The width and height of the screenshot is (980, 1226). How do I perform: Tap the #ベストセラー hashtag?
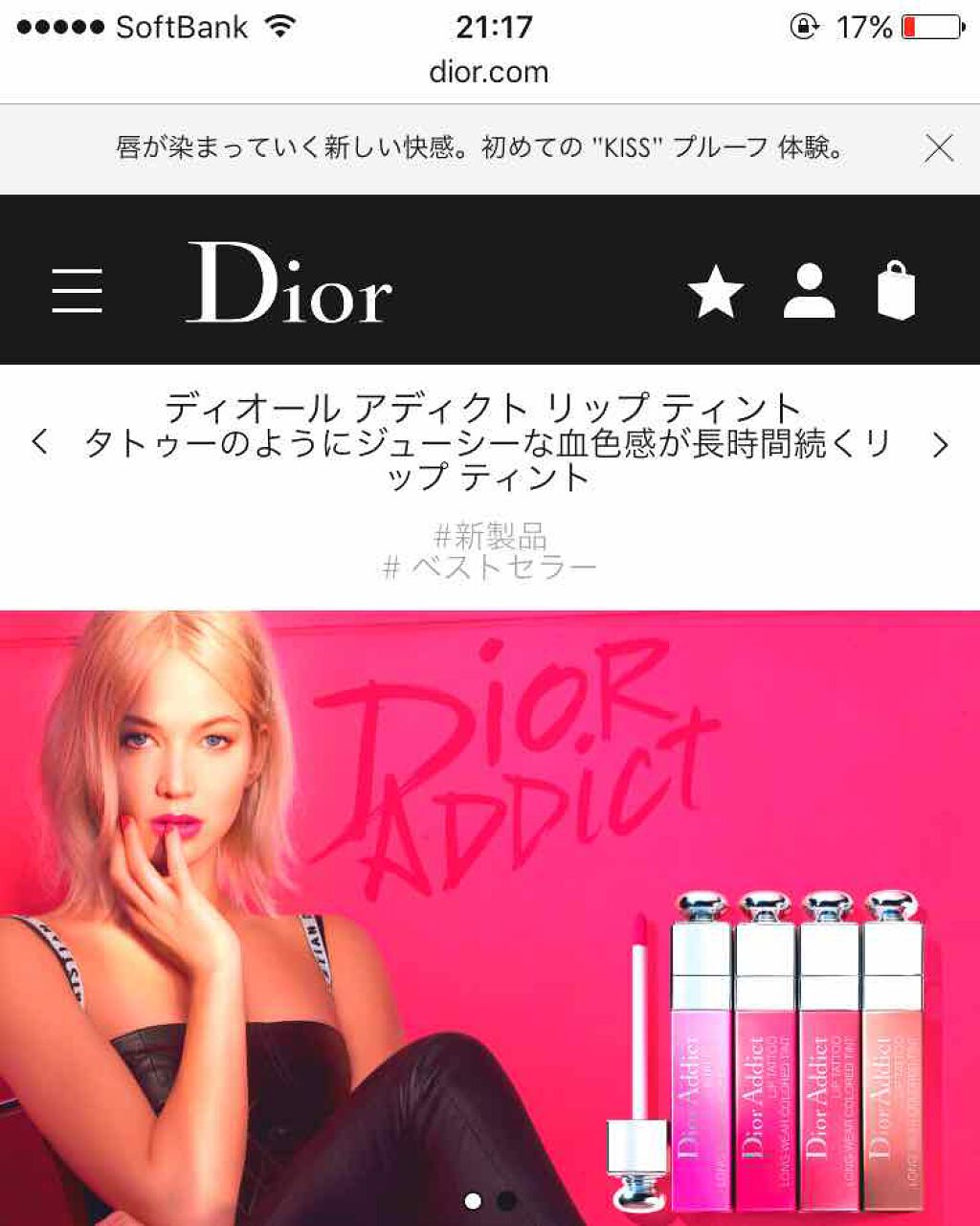tap(490, 567)
